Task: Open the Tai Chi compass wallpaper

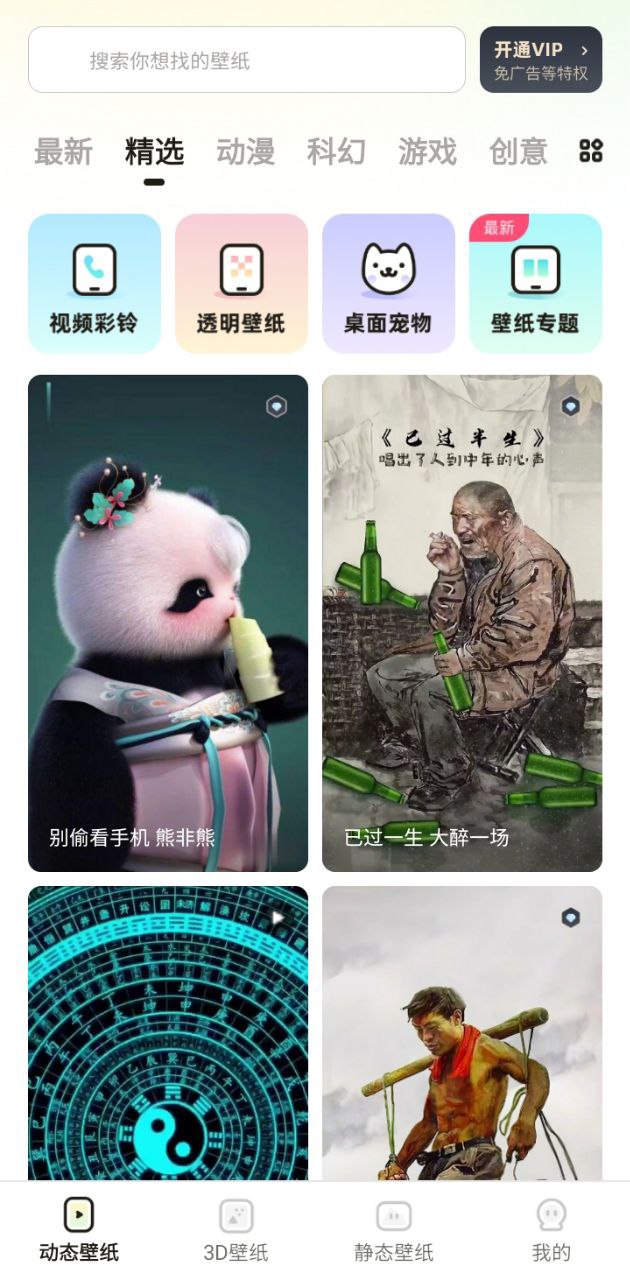Action: pos(168,1032)
